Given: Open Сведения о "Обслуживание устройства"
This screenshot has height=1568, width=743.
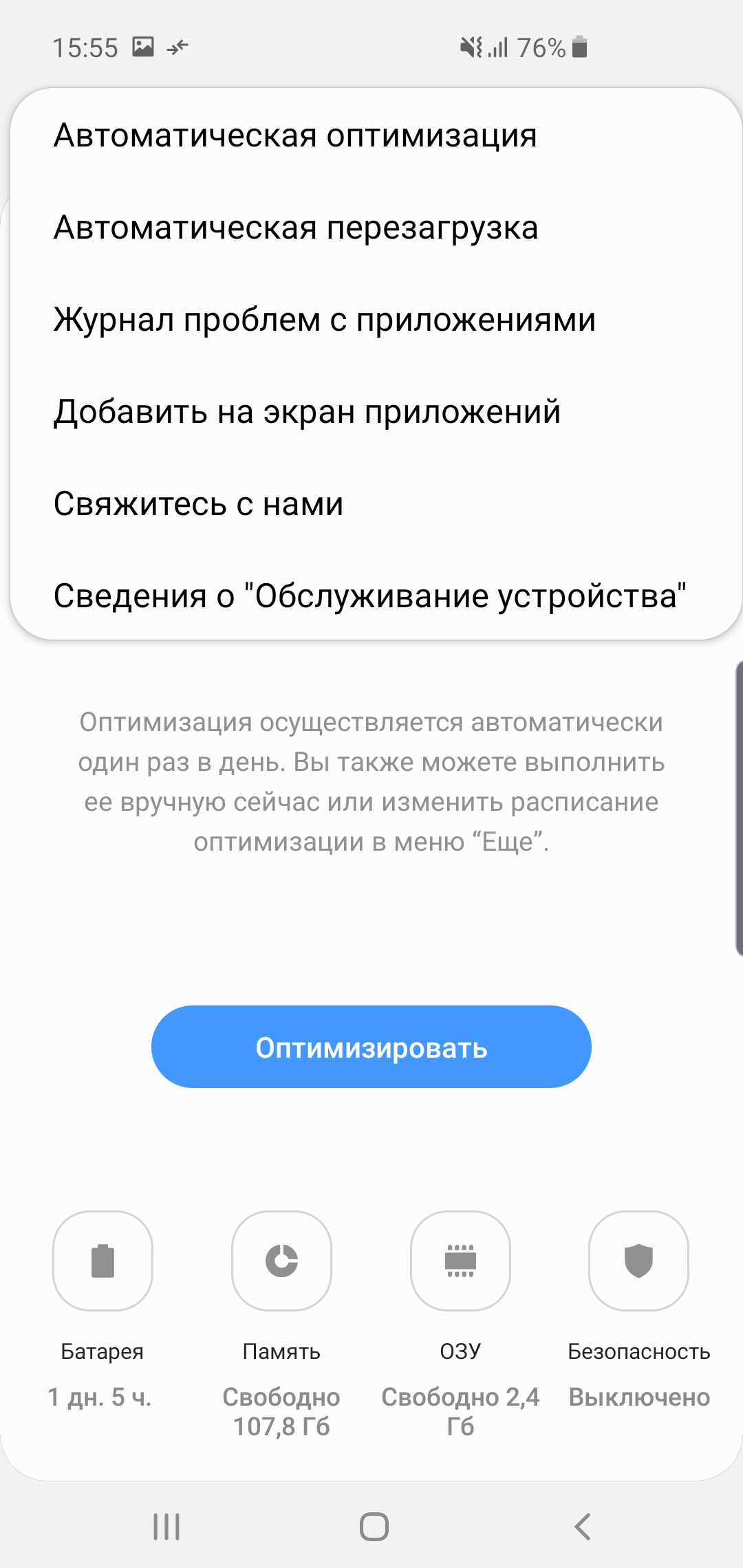Looking at the screenshot, I should (376, 596).
